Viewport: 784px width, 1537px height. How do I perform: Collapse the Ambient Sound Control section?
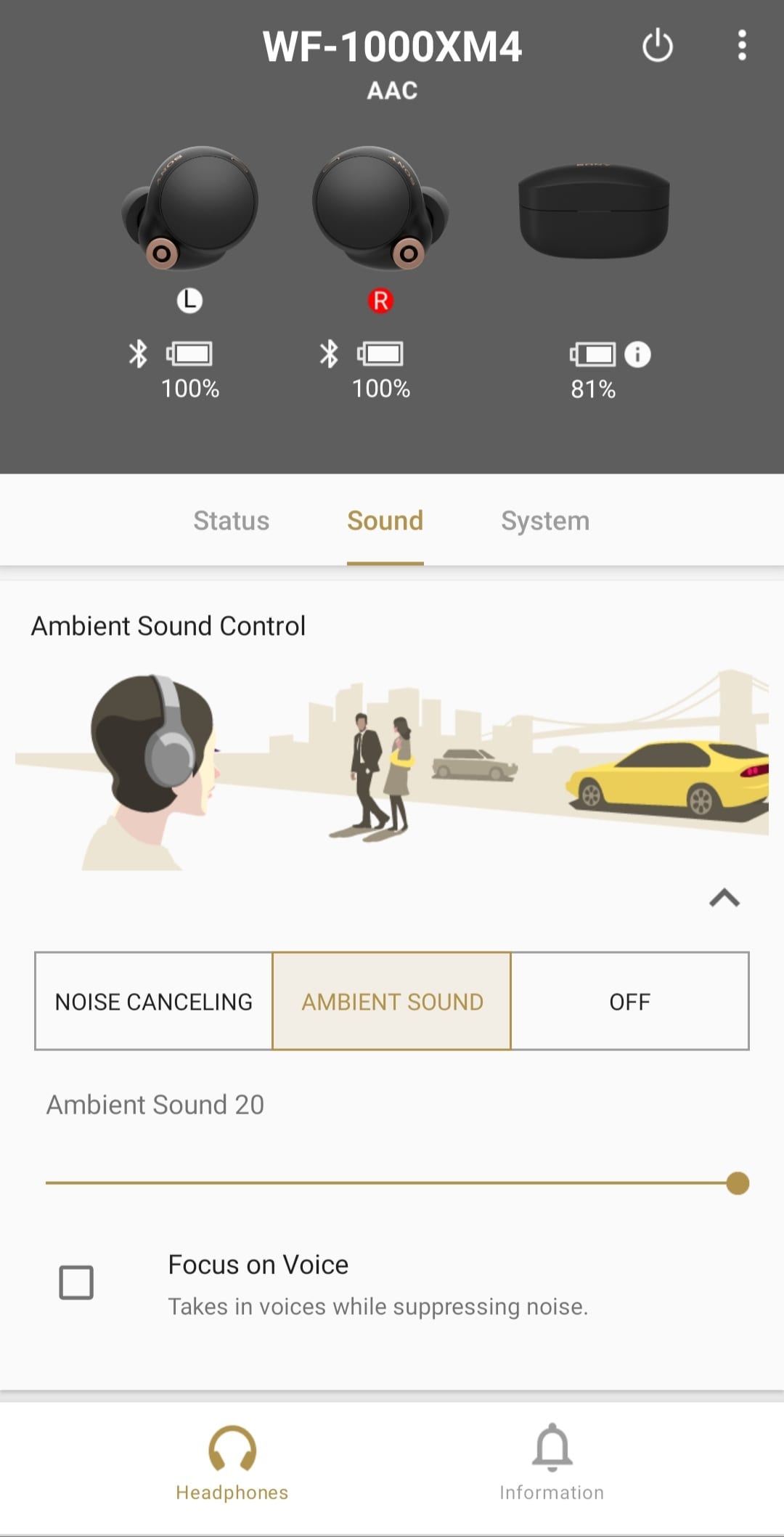pos(724,899)
